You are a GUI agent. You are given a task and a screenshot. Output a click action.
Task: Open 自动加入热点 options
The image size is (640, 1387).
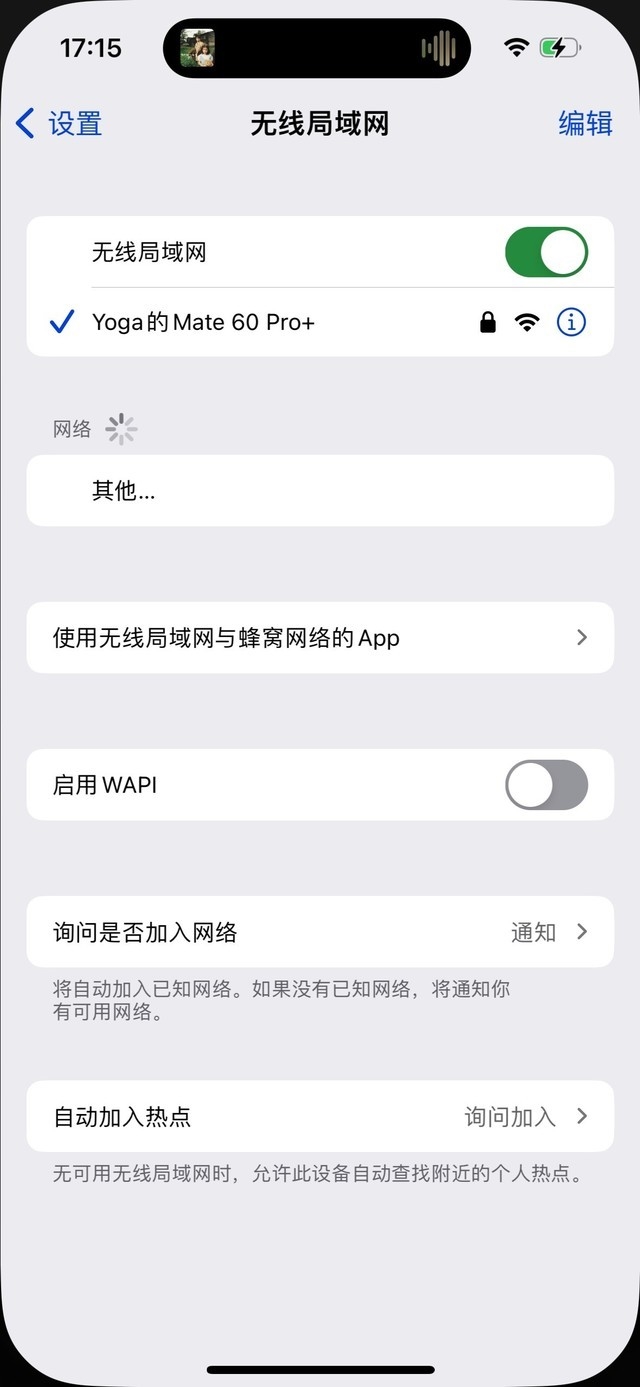(320, 1116)
